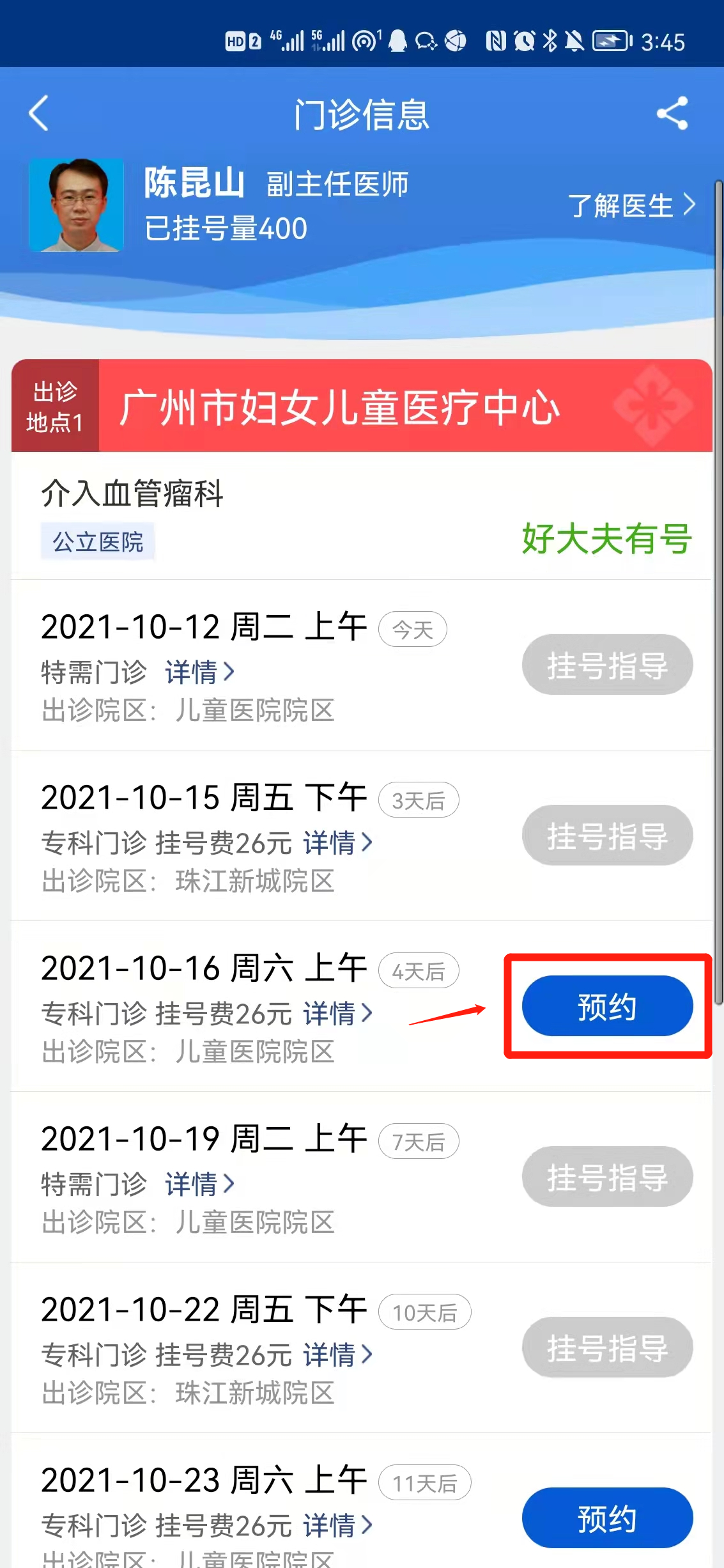Show 详情 for the 2021-10-16 appointment
The height and width of the screenshot is (1568, 724).
(x=337, y=1014)
